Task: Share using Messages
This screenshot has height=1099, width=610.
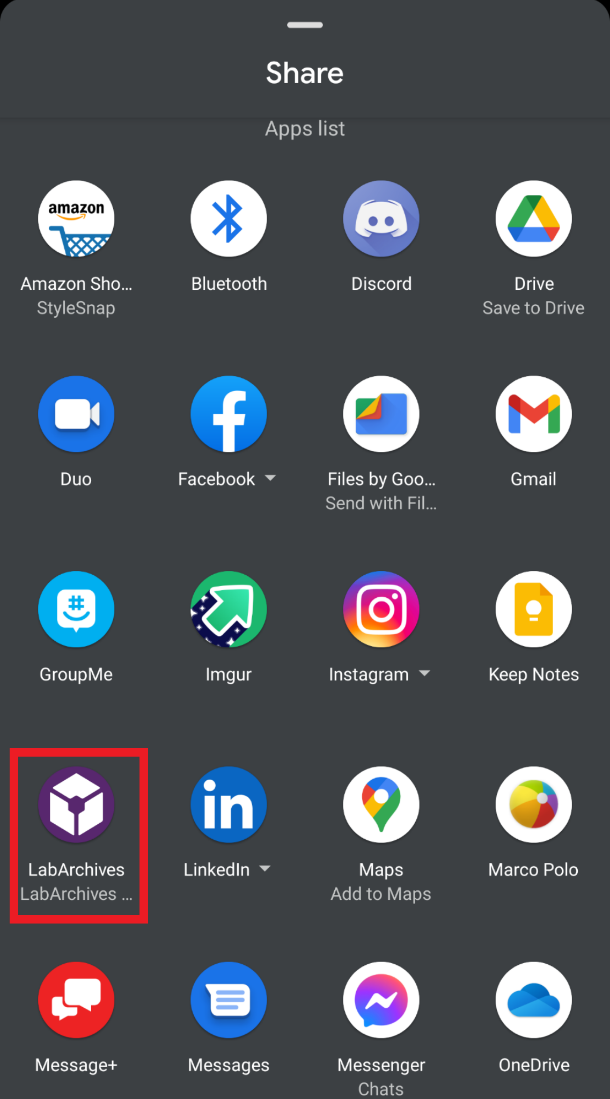Action: click(x=229, y=1001)
